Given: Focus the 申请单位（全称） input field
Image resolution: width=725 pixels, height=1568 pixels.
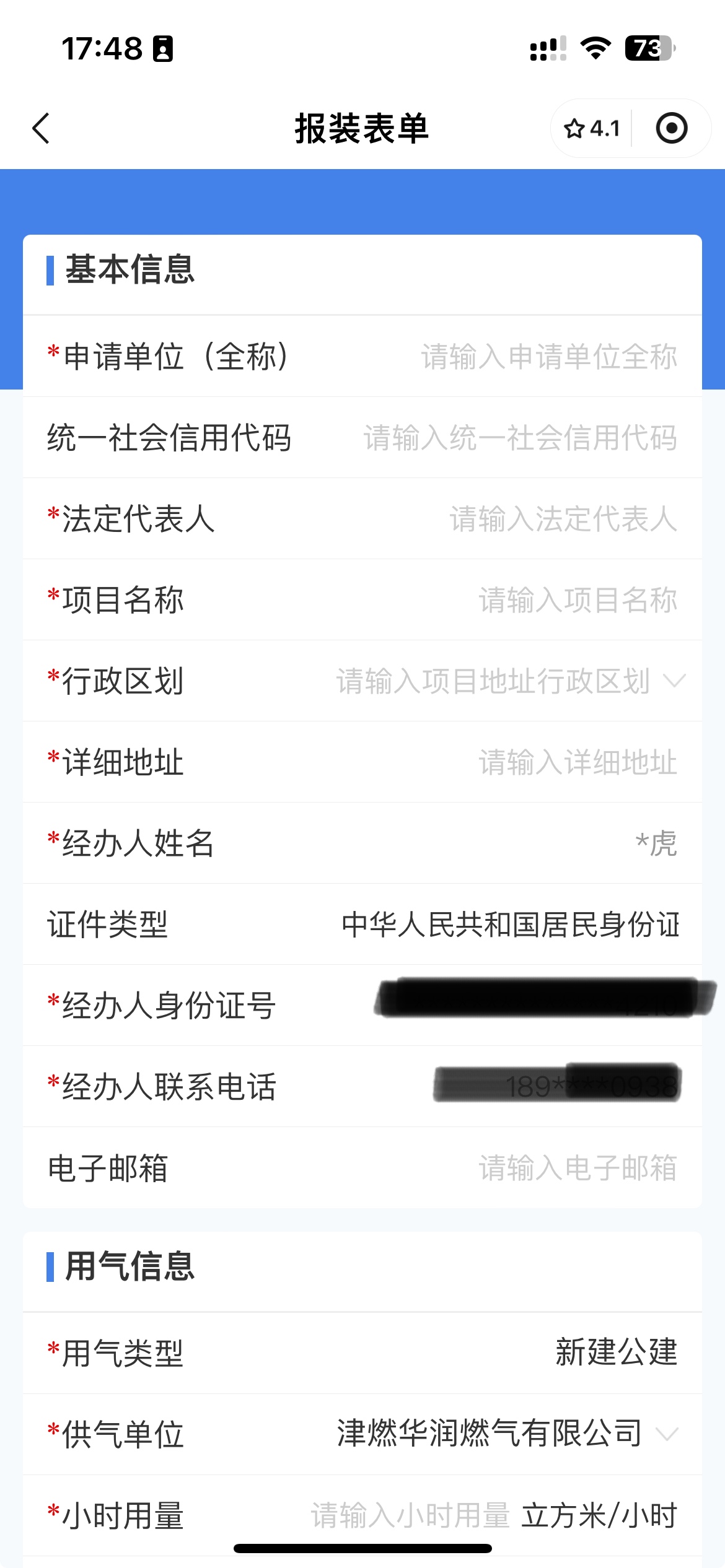Looking at the screenshot, I should (x=548, y=357).
